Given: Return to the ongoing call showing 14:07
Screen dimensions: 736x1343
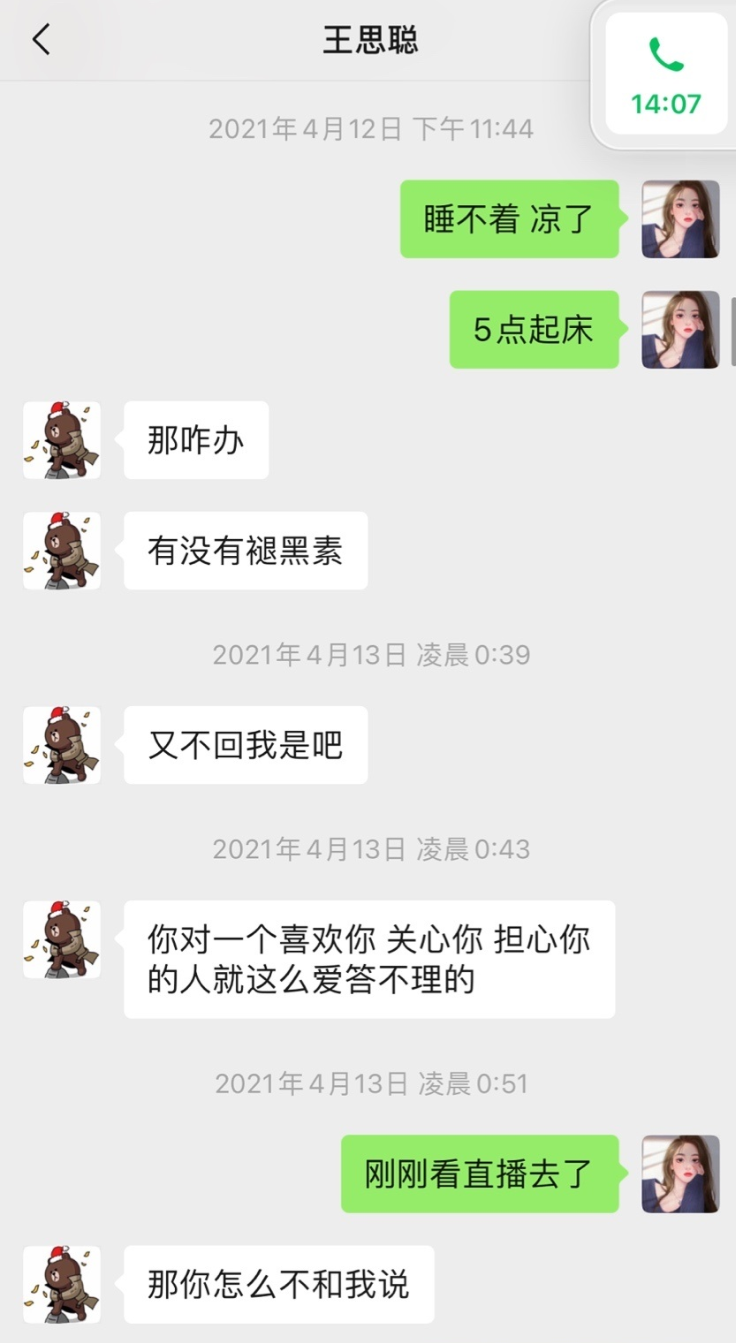Looking at the screenshot, I should click(x=666, y=75).
